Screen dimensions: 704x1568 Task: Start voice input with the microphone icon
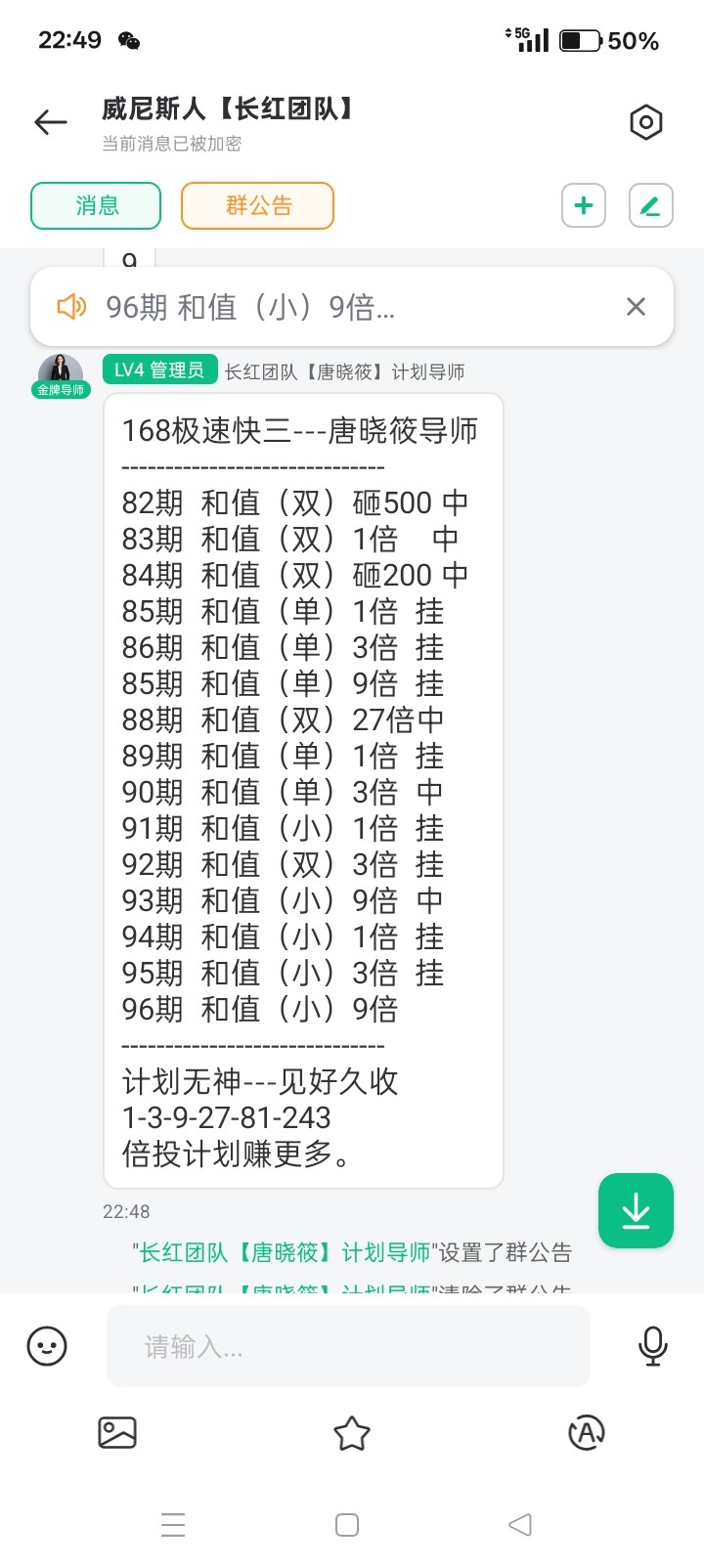(x=653, y=1346)
